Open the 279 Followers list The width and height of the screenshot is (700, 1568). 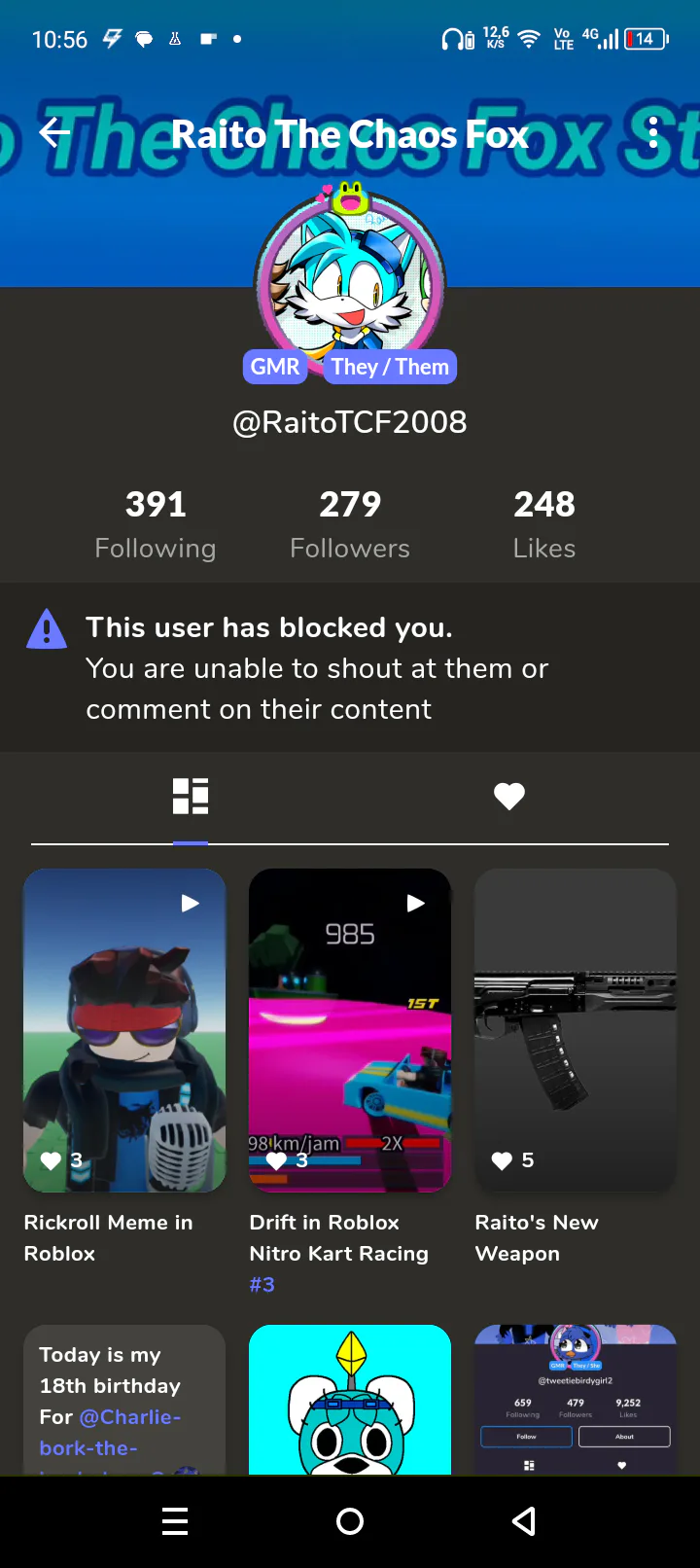coord(350,524)
